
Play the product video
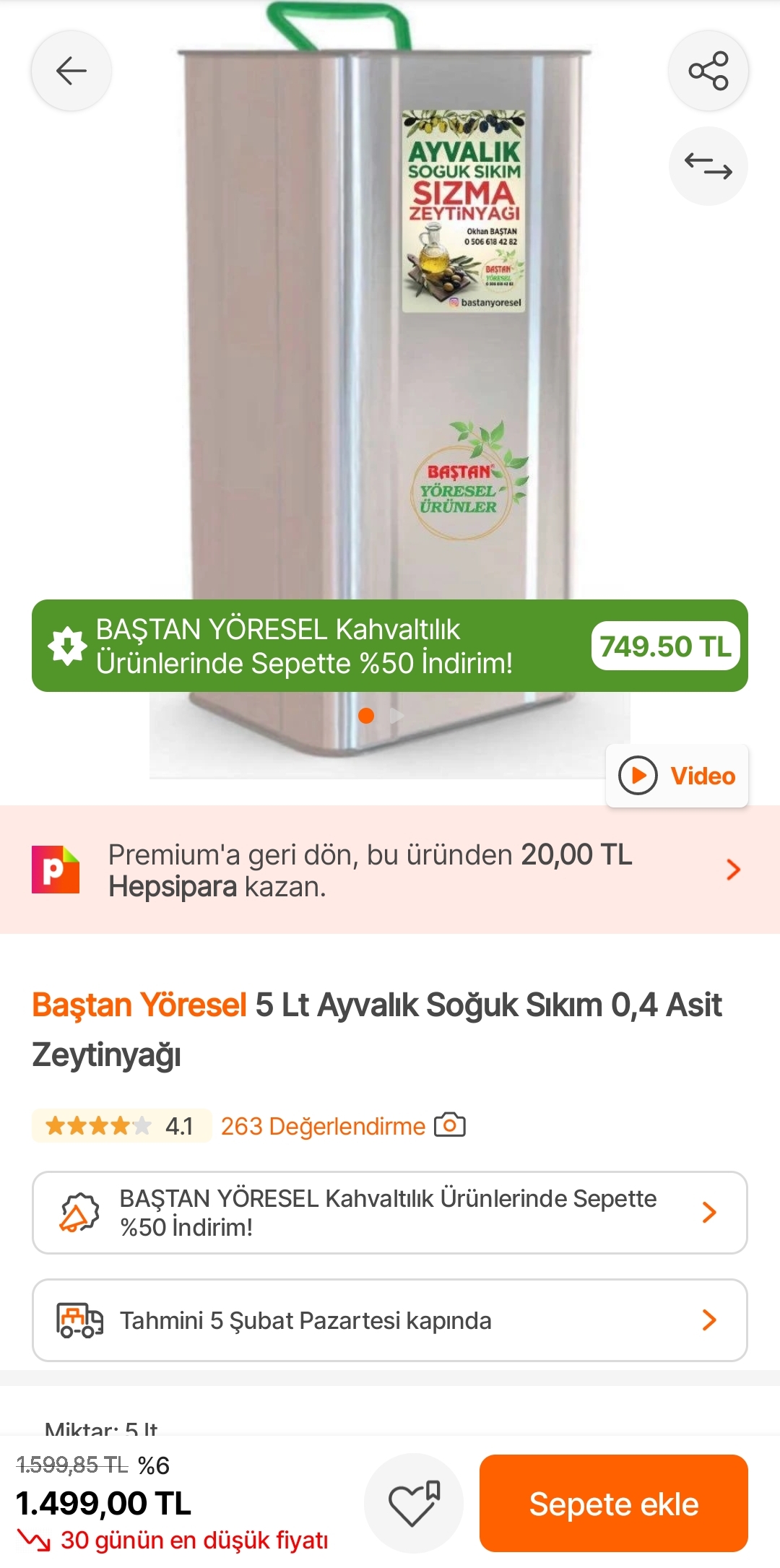pyautogui.click(x=677, y=776)
